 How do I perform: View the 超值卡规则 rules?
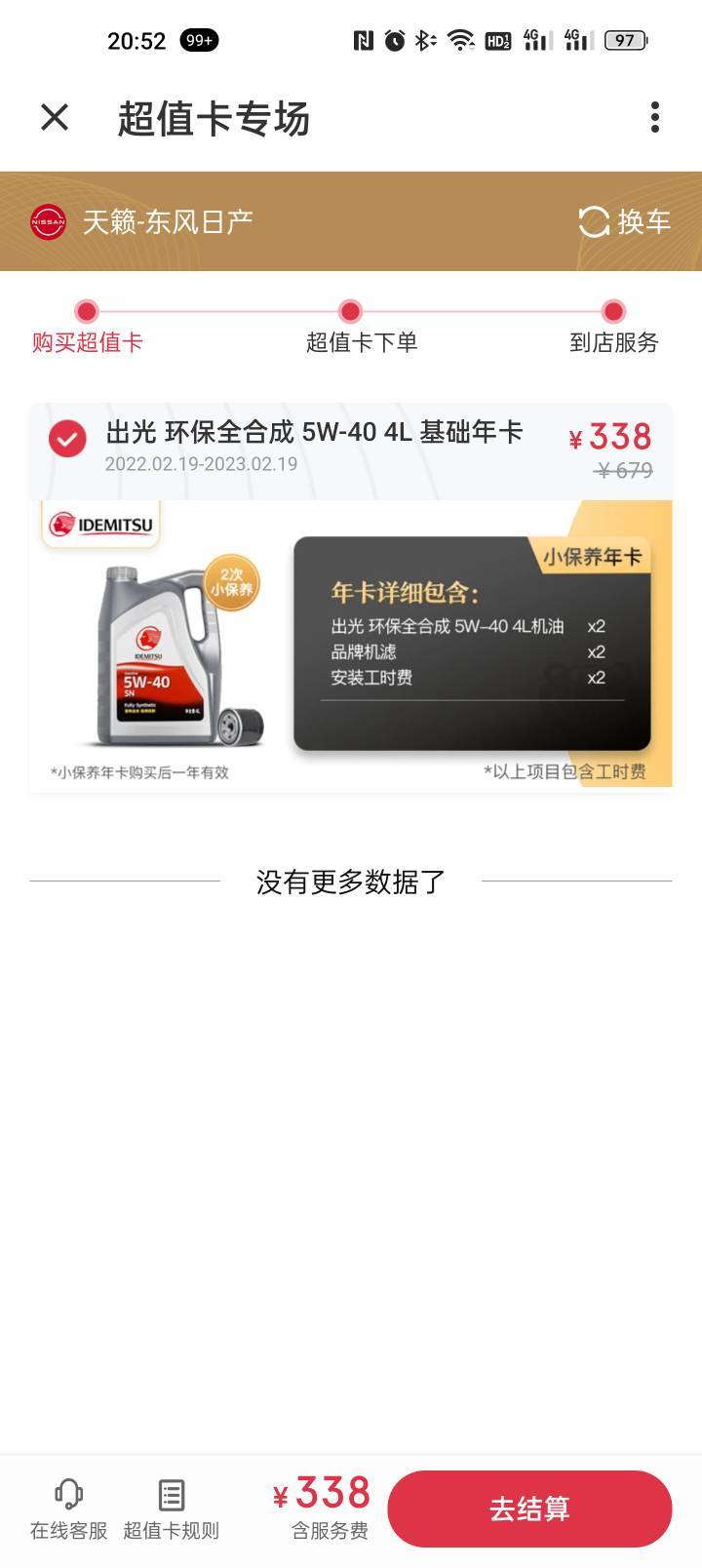point(172,1509)
